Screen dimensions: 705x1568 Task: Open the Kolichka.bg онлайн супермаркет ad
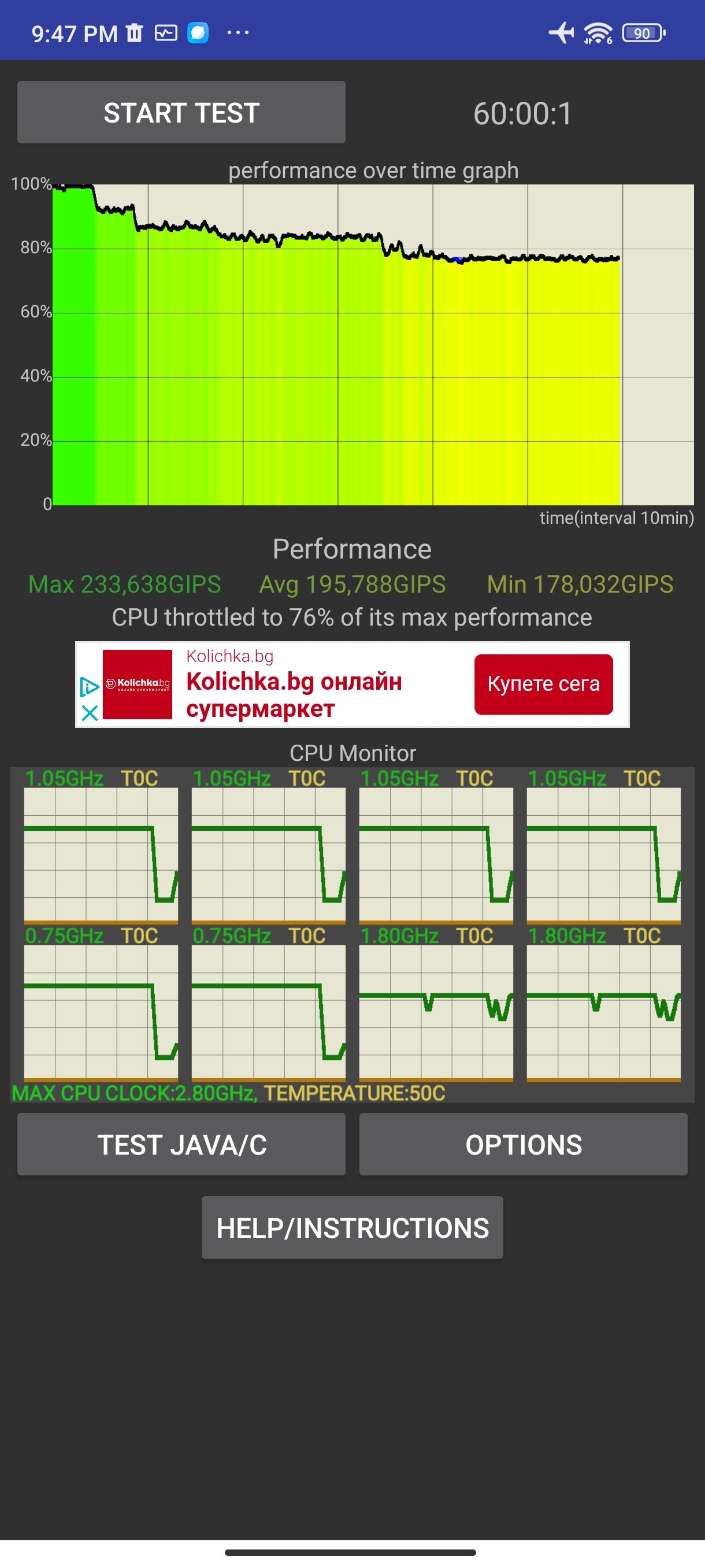click(294, 694)
